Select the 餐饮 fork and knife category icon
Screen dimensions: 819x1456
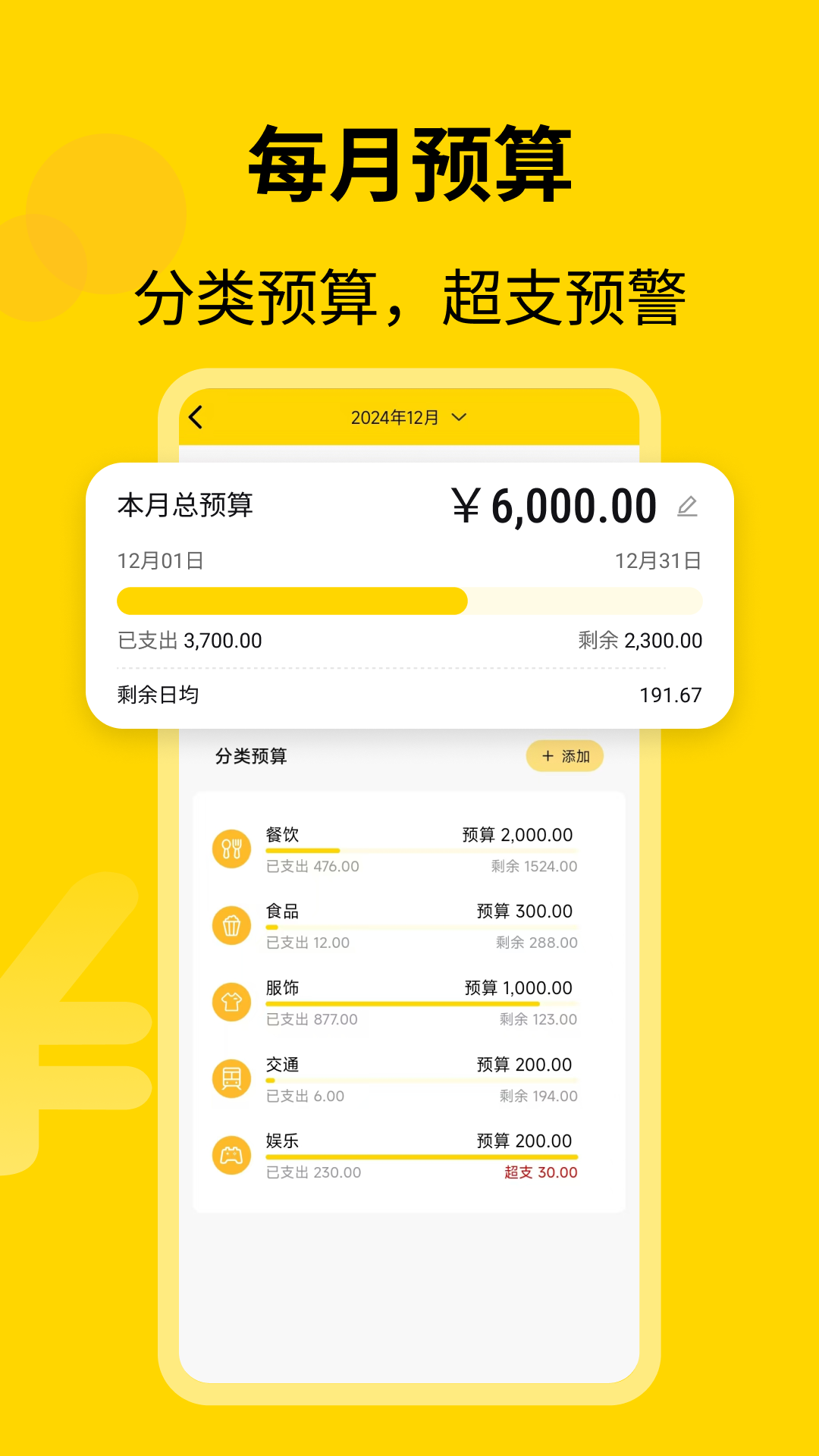[232, 849]
